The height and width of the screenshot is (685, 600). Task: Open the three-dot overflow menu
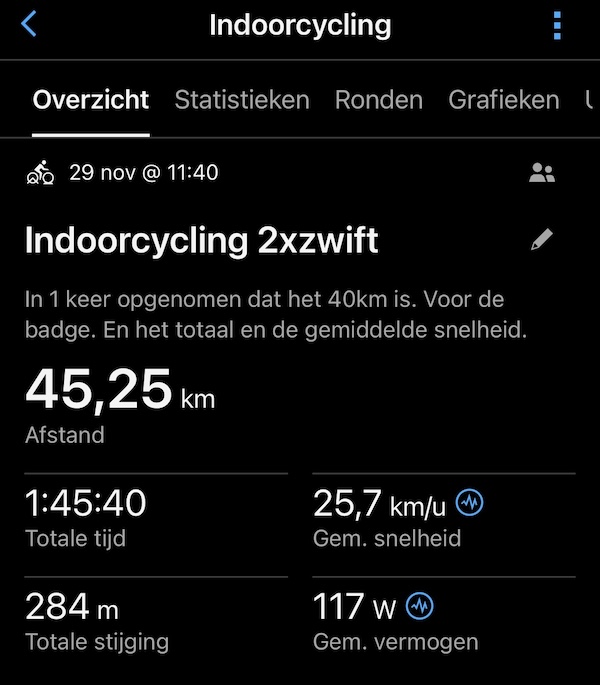(557, 26)
